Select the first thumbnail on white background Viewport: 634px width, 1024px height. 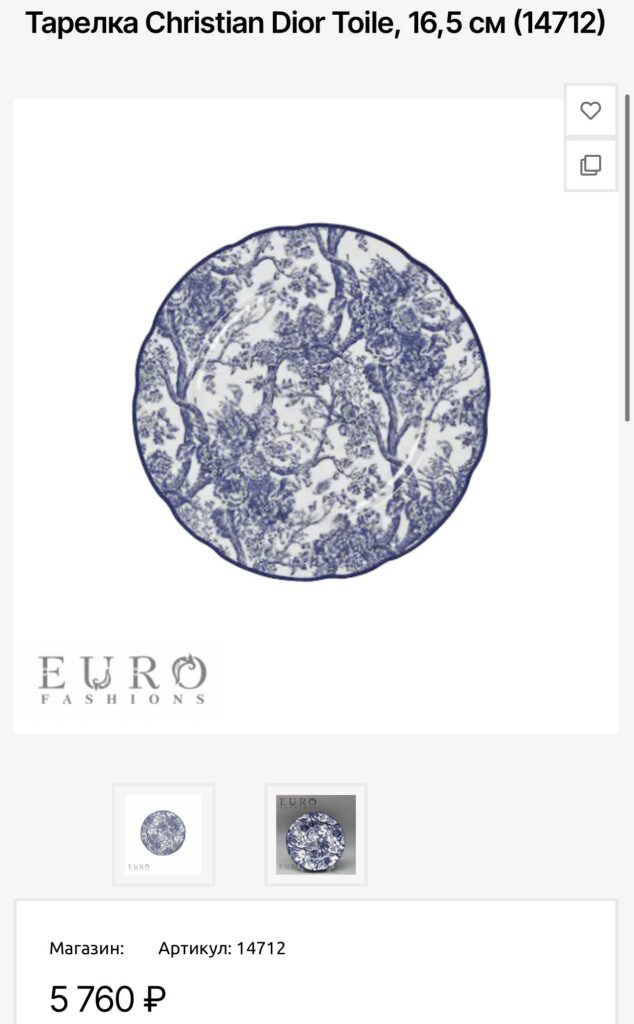tap(164, 834)
